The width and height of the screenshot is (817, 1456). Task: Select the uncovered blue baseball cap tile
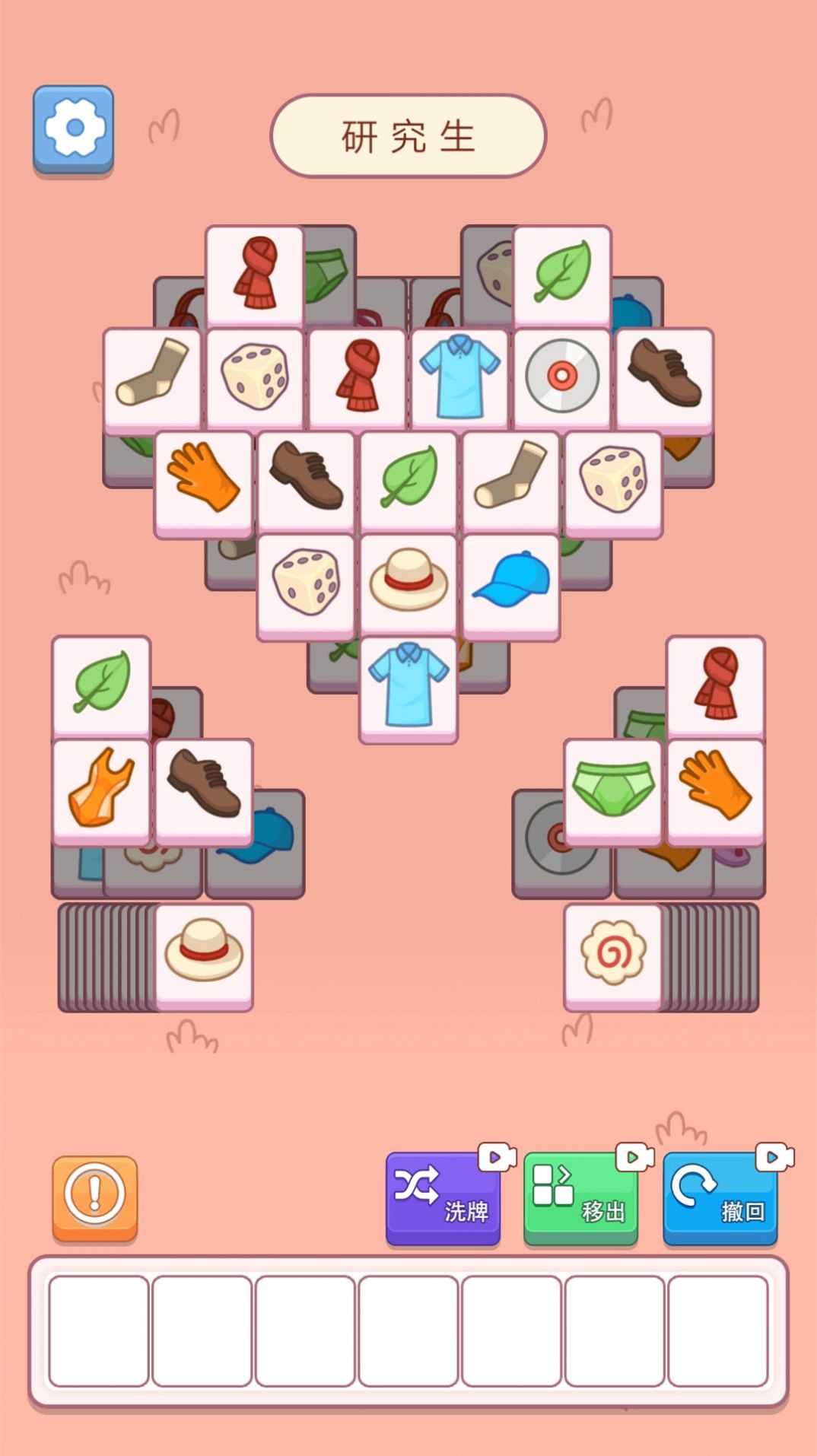click(510, 584)
